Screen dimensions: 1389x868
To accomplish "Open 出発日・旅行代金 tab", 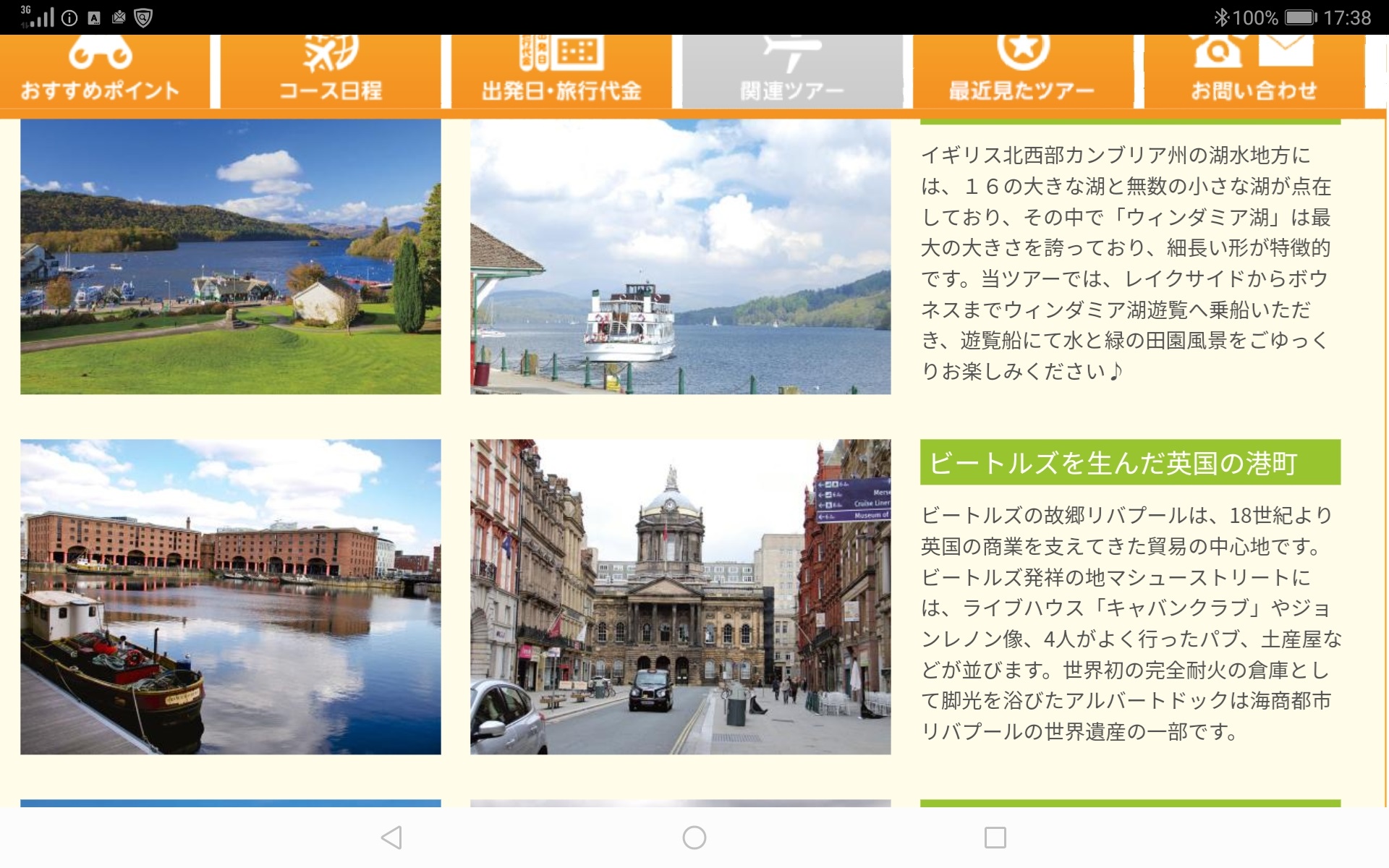I will tap(561, 72).
